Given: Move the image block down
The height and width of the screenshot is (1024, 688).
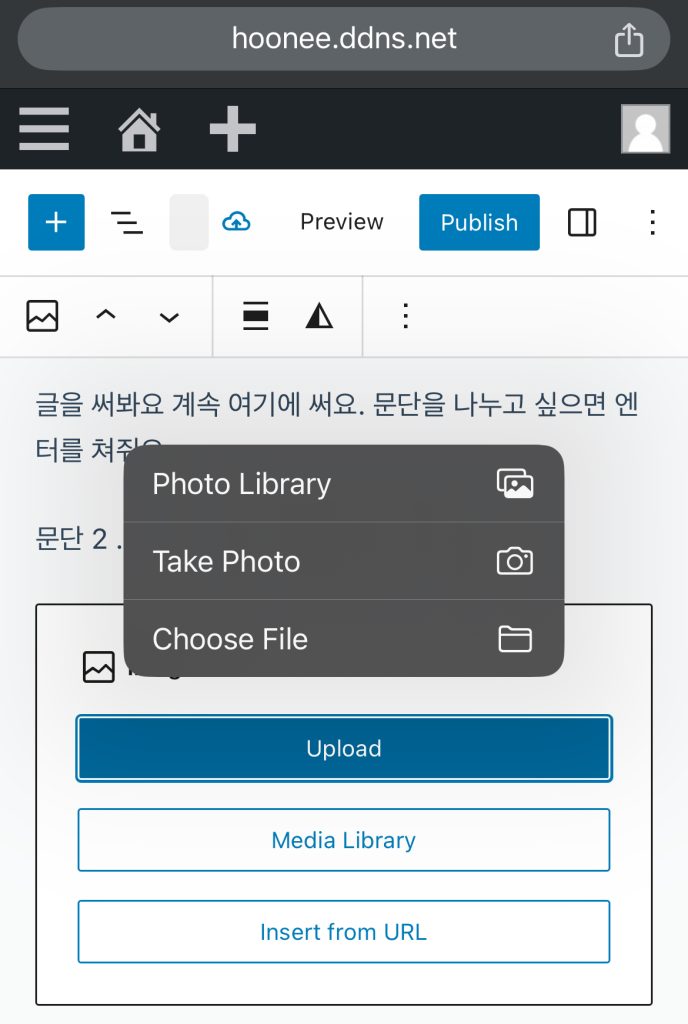Looking at the screenshot, I should (x=169, y=316).
